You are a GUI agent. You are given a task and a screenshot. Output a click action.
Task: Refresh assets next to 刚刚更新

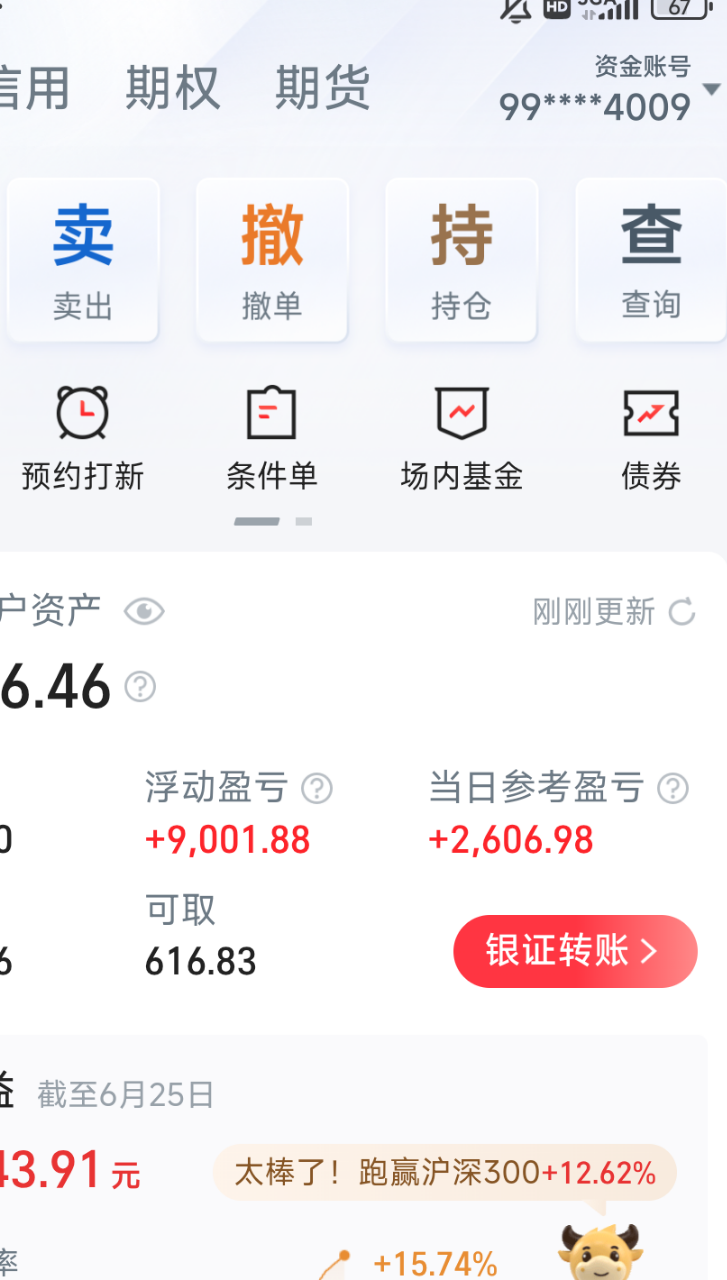click(x=682, y=612)
